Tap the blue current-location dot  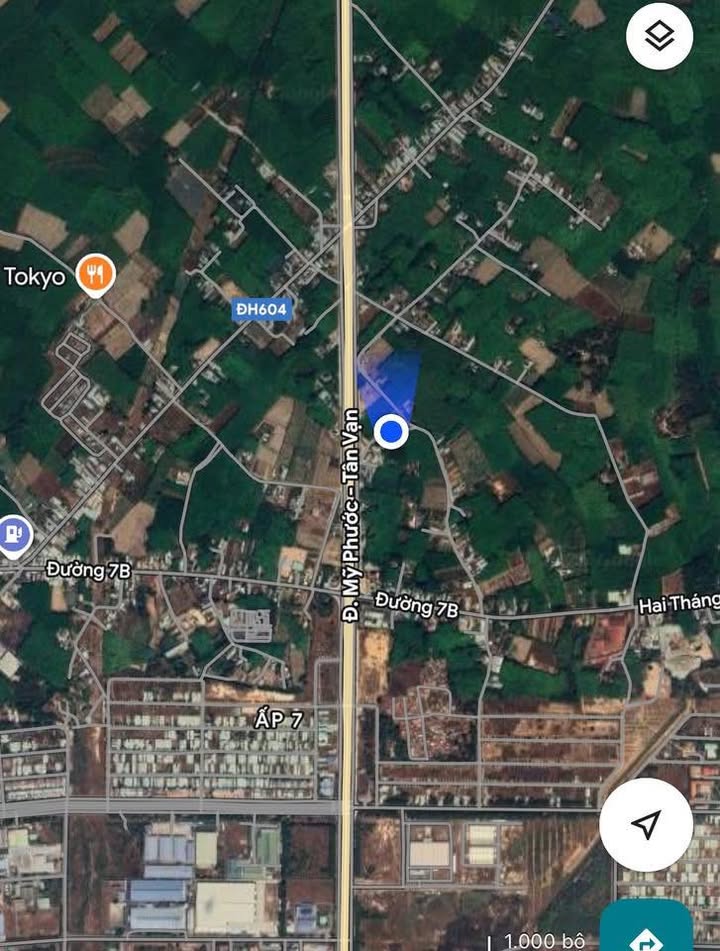(392, 432)
